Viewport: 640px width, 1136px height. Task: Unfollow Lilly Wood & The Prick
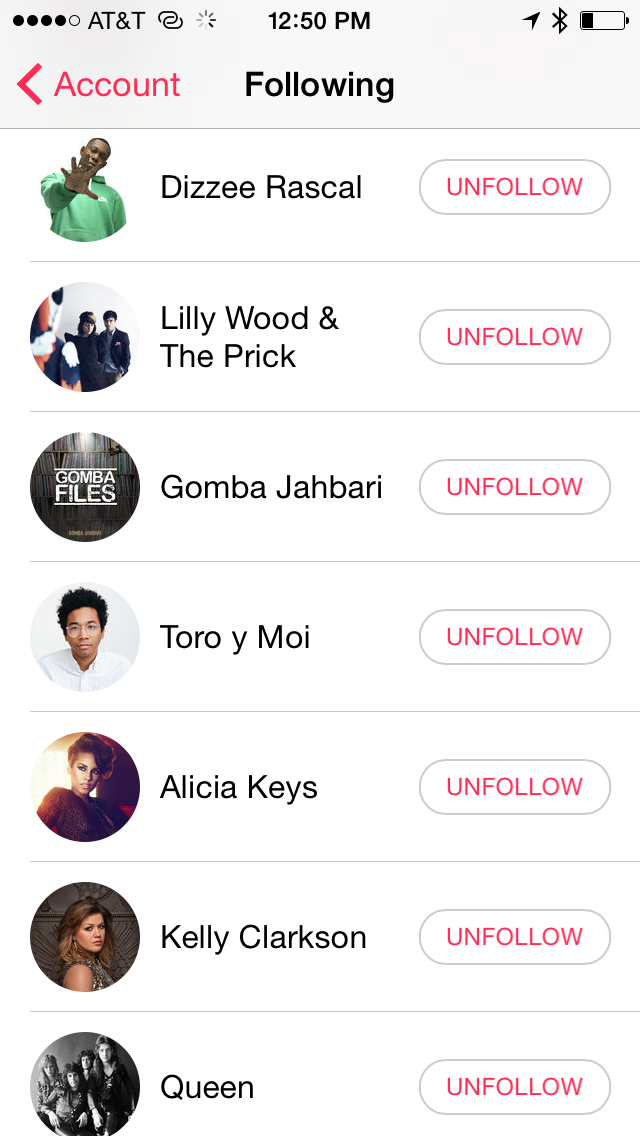click(514, 337)
